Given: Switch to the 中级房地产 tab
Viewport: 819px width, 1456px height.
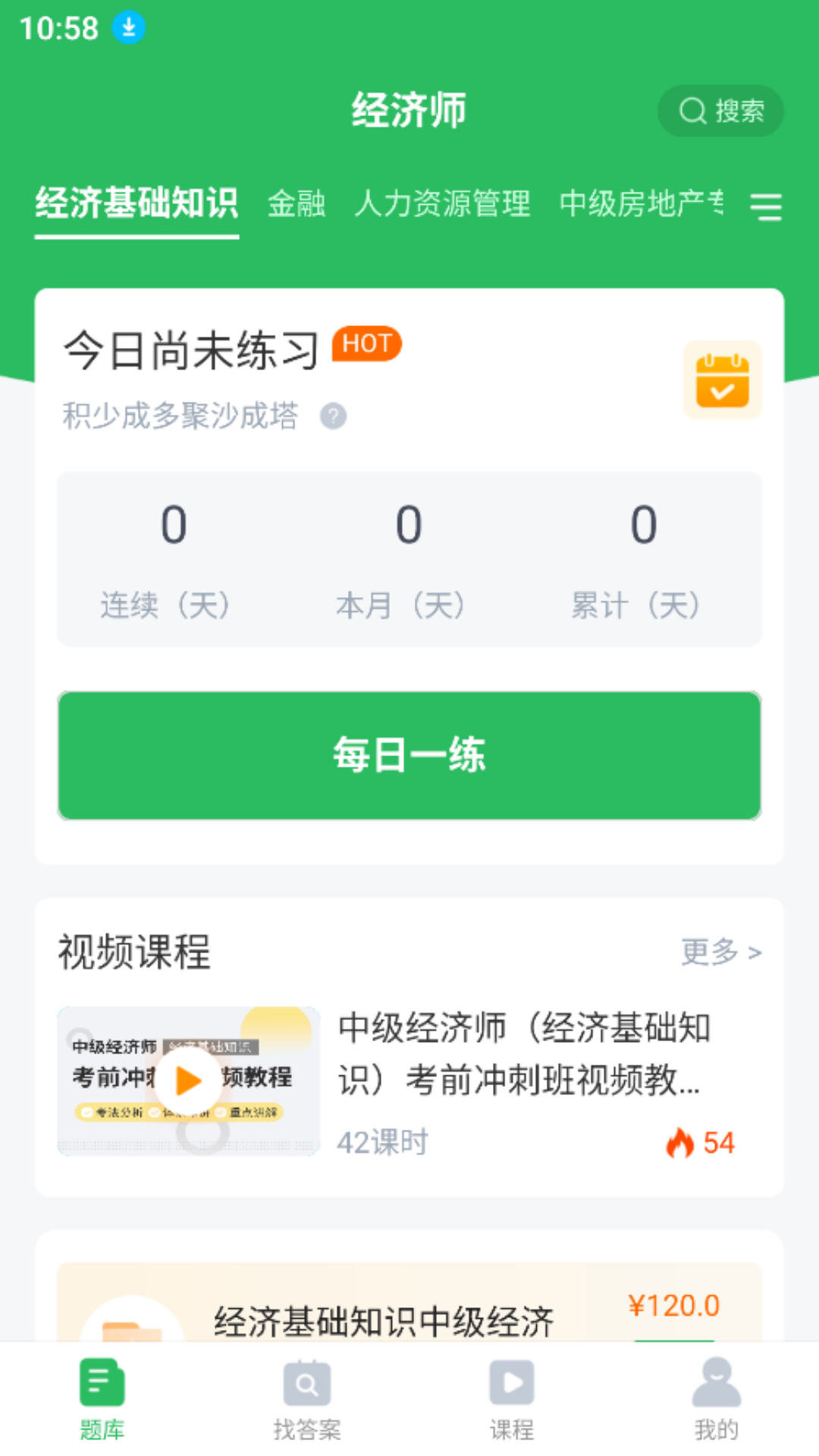Looking at the screenshot, I should [641, 203].
